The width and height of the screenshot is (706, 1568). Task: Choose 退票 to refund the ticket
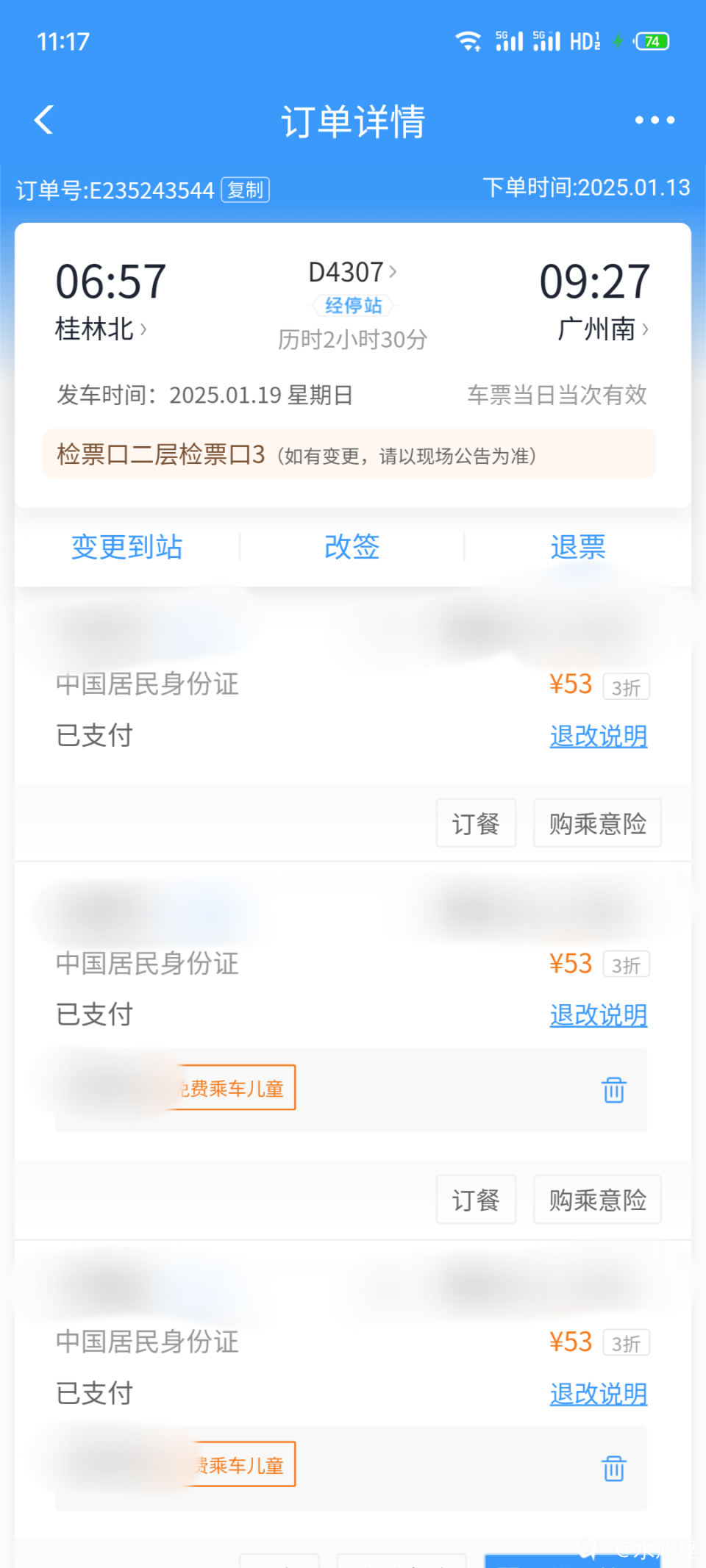[577, 548]
